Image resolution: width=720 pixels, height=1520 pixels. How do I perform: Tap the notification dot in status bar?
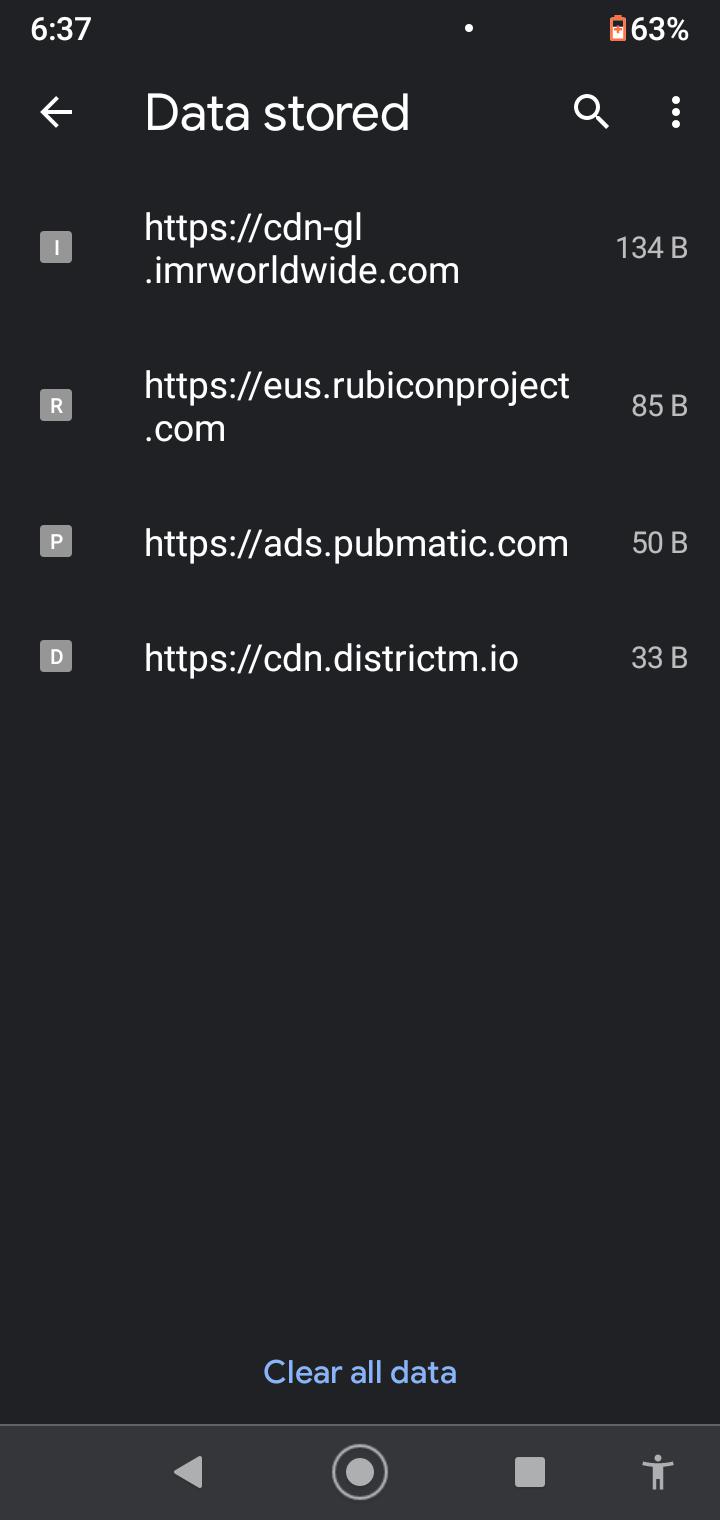[x=468, y=29]
